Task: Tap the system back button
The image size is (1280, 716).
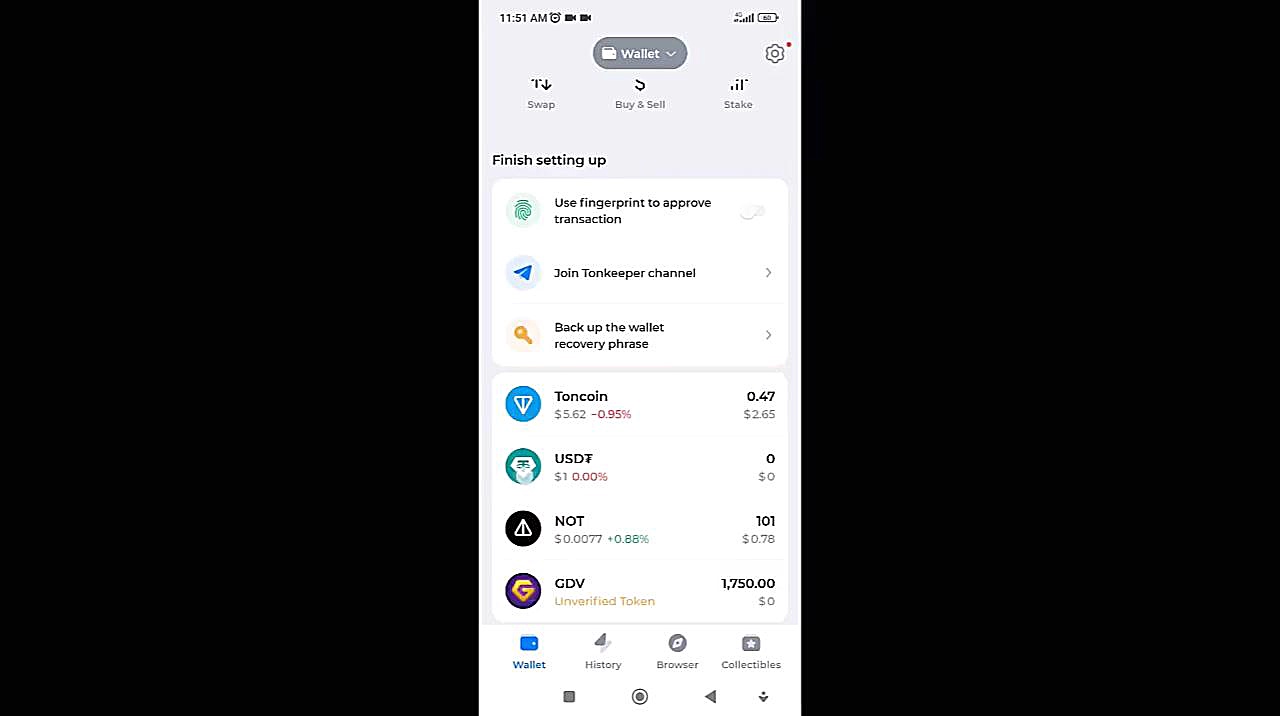Action: pyautogui.click(x=710, y=697)
